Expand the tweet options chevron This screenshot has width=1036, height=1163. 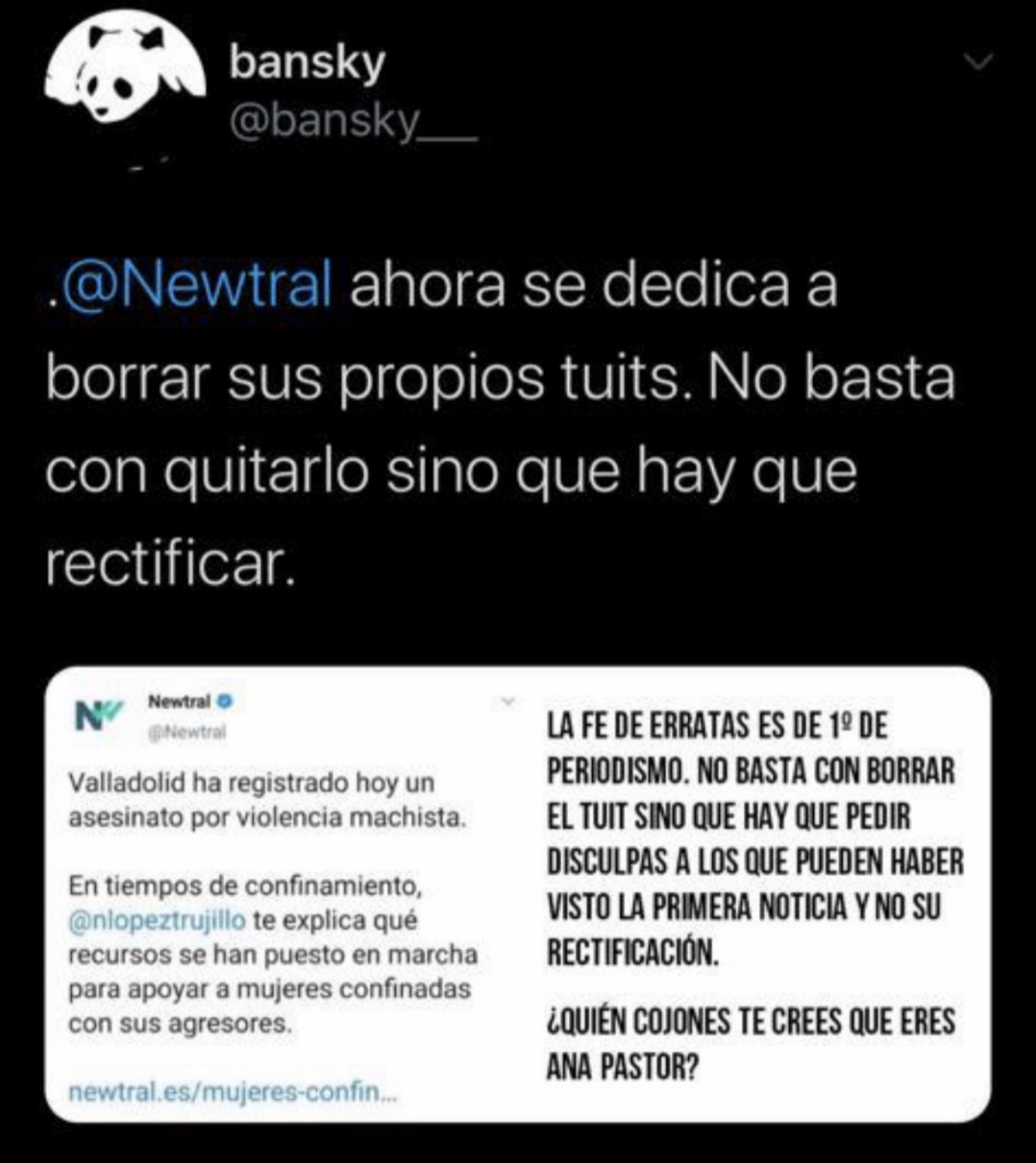click(981, 61)
